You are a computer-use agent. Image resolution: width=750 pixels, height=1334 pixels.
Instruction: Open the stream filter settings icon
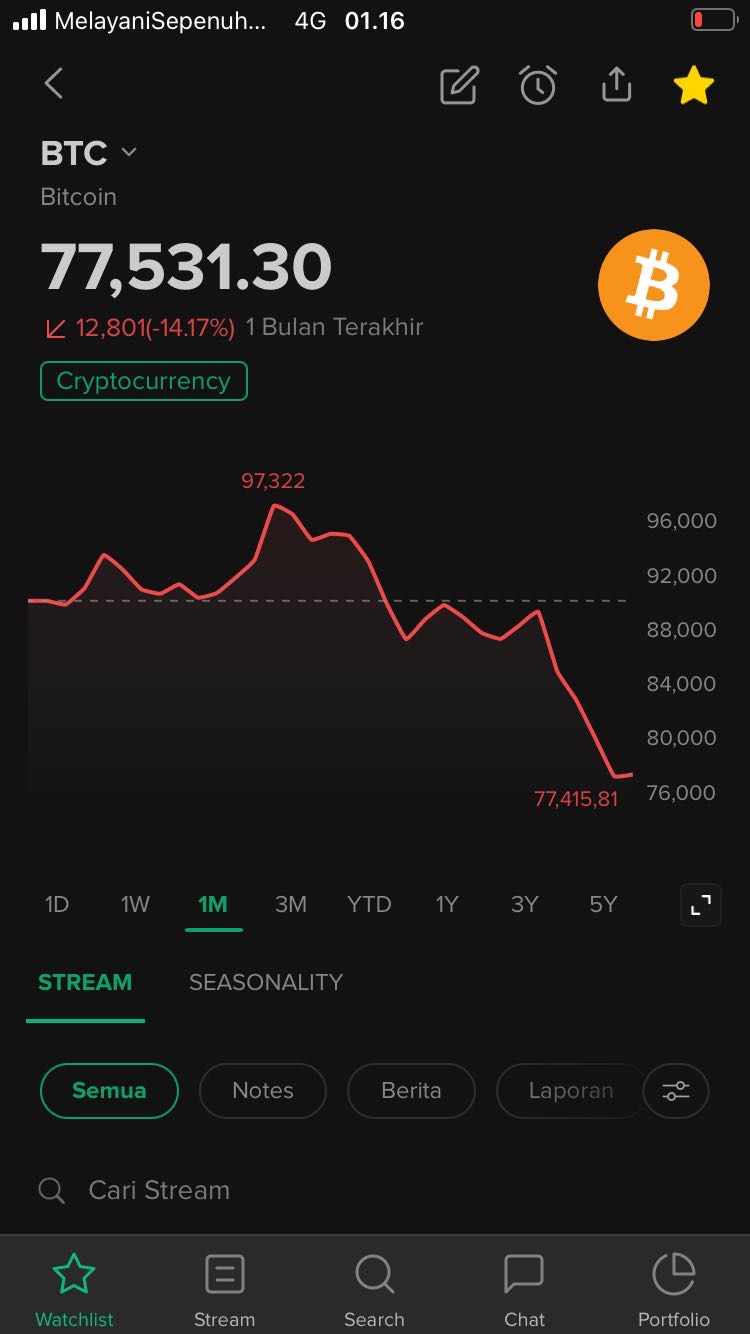676,1090
